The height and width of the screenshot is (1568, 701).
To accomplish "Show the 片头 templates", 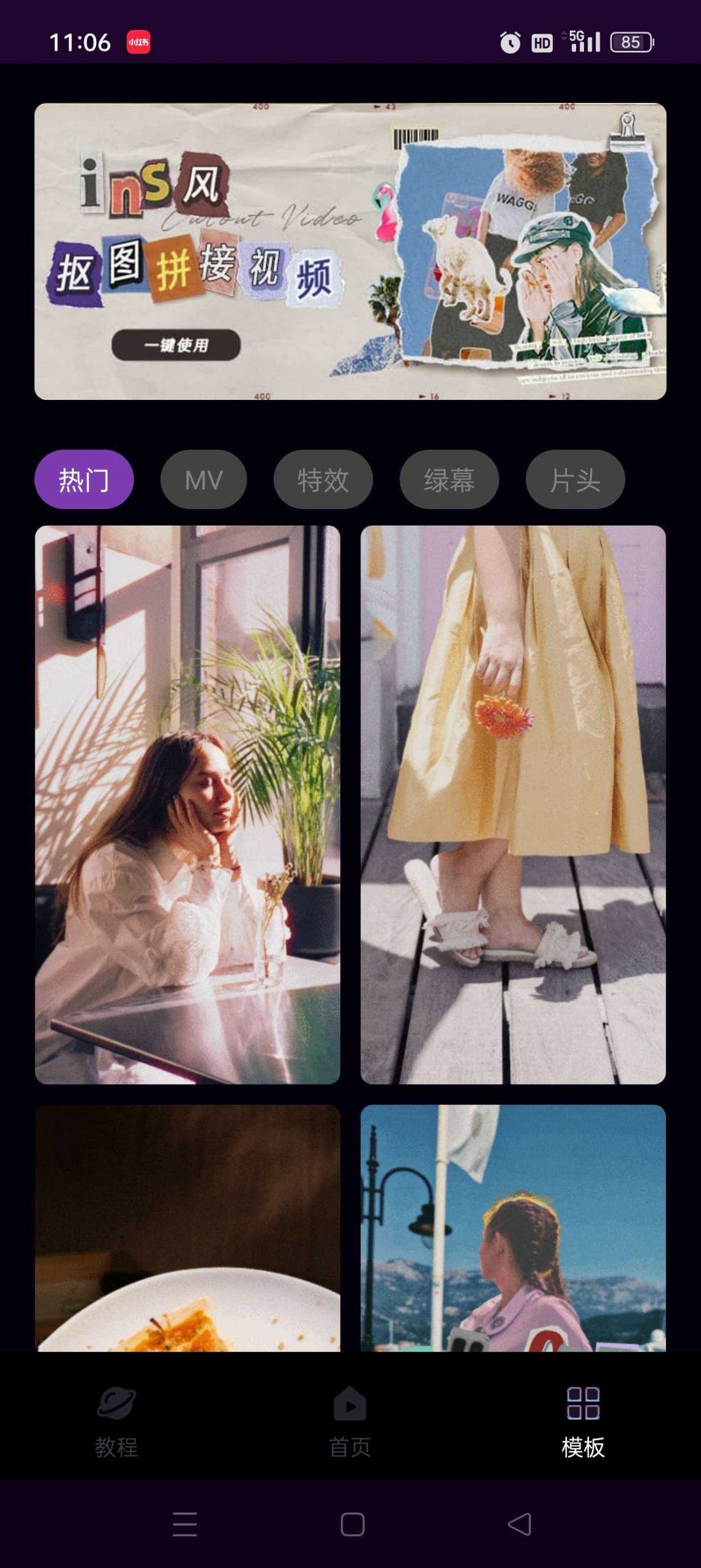I will (x=575, y=480).
